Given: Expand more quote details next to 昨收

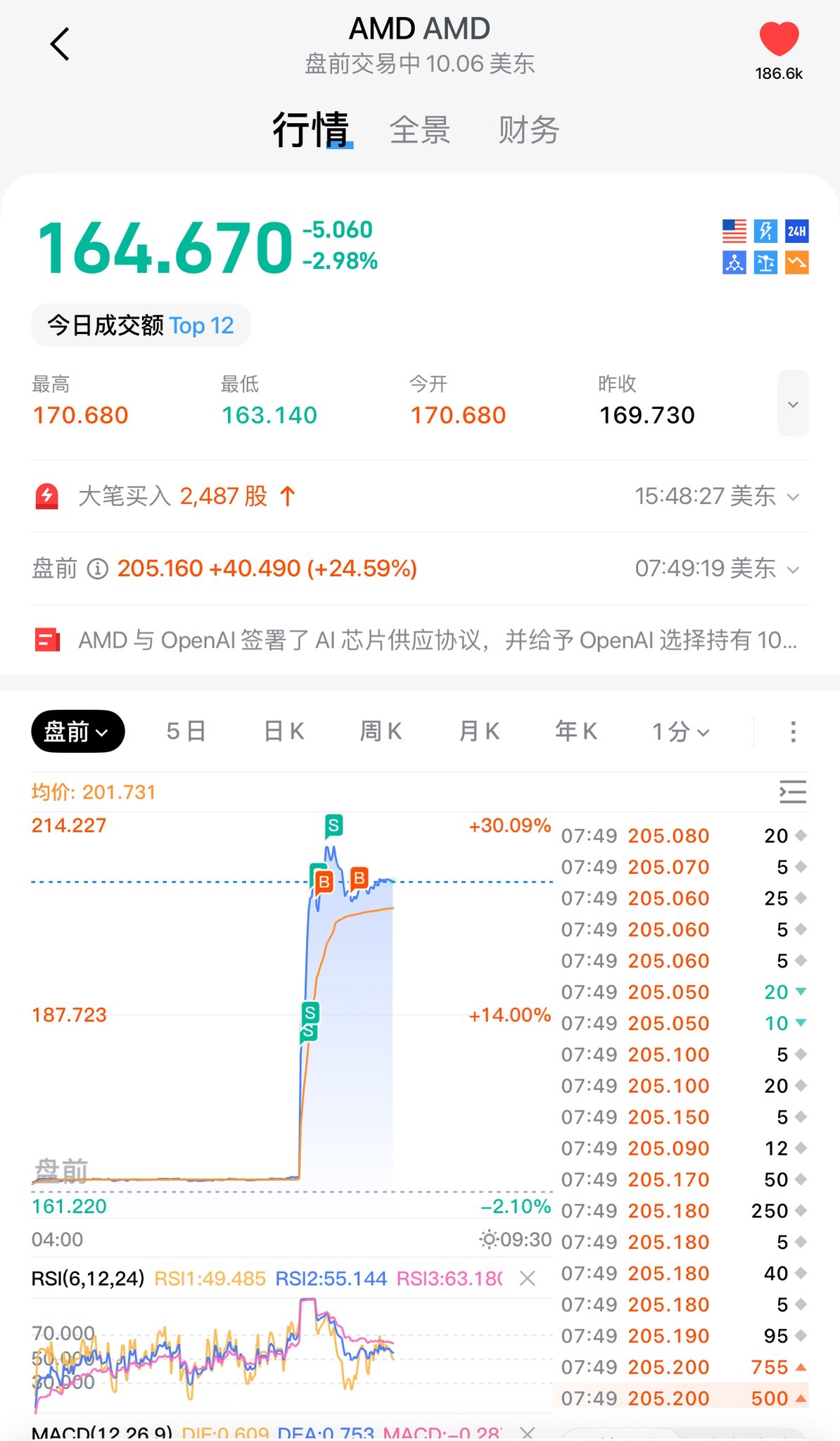Looking at the screenshot, I should pos(793,403).
